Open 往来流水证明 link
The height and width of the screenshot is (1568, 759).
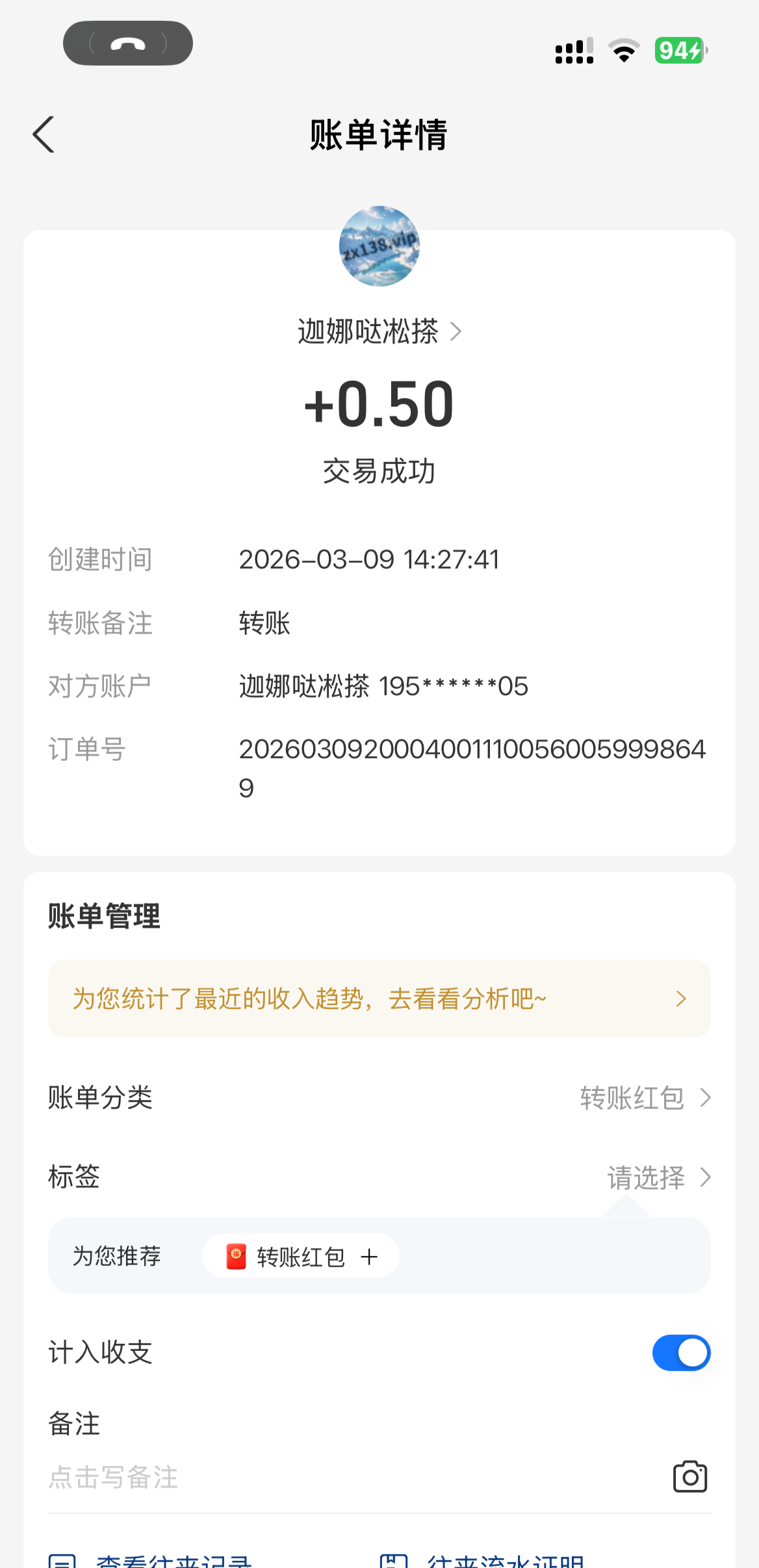click(x=504, y=1561)
